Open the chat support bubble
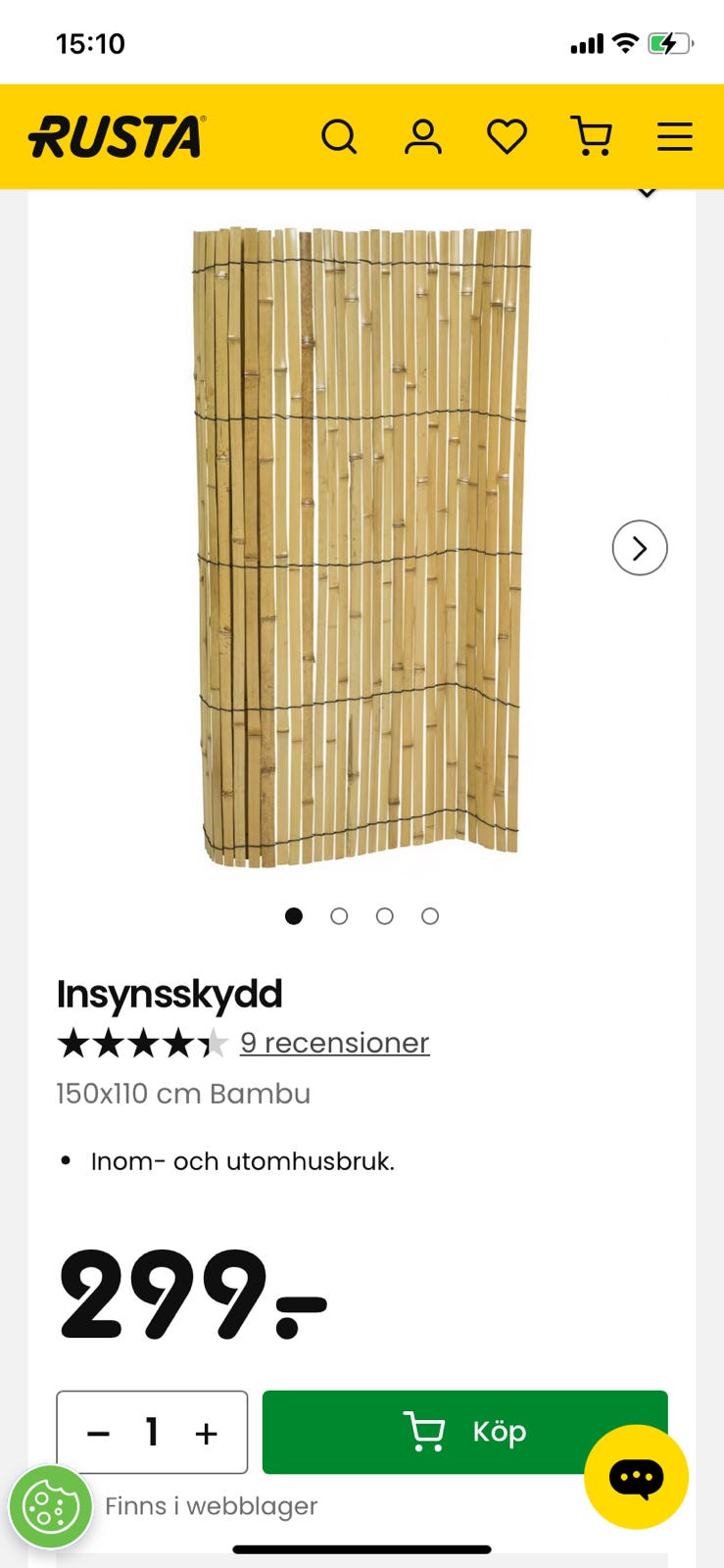Screen dimensions: 724x1568 (636, 1477)
